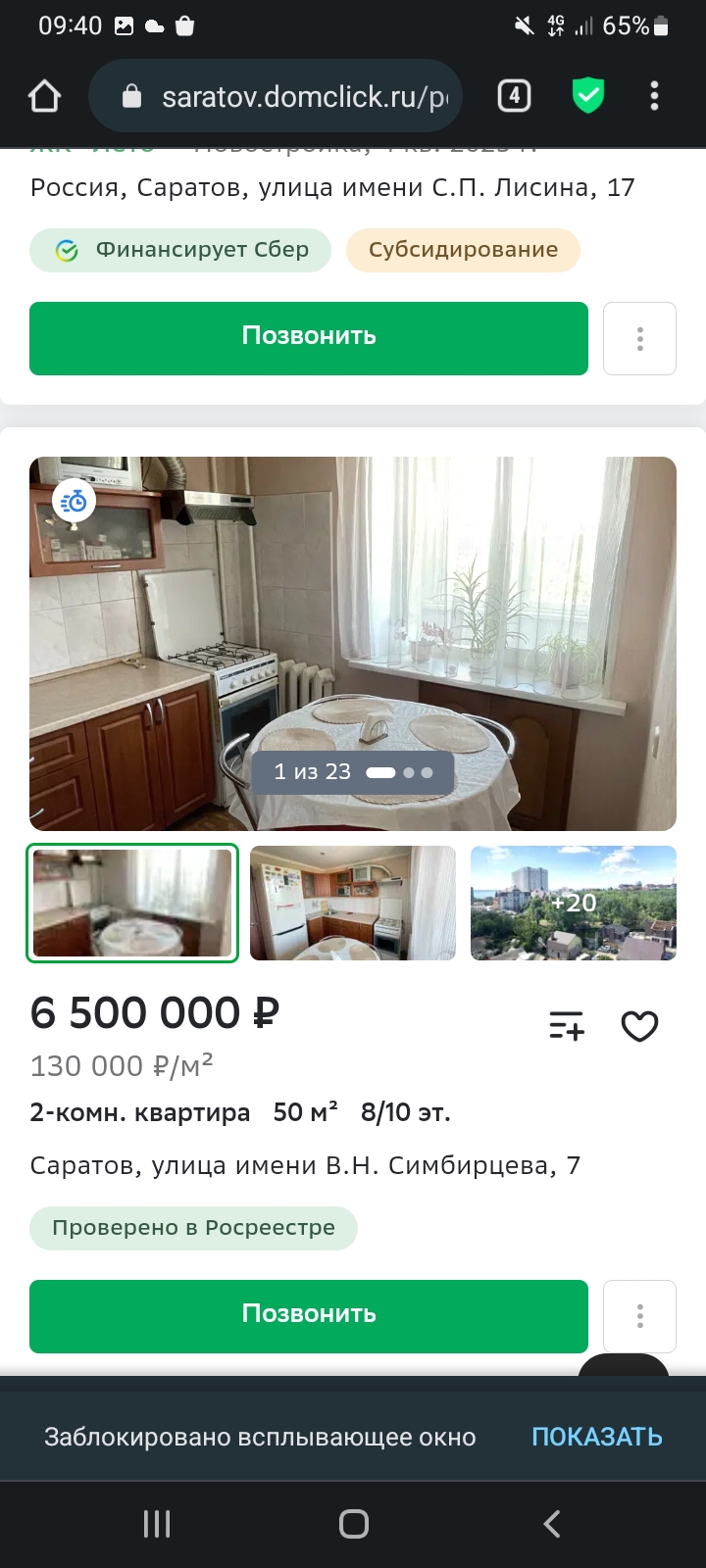
Task: Open the browser home page
Action: pyautogui.click(x=45, y=96)
